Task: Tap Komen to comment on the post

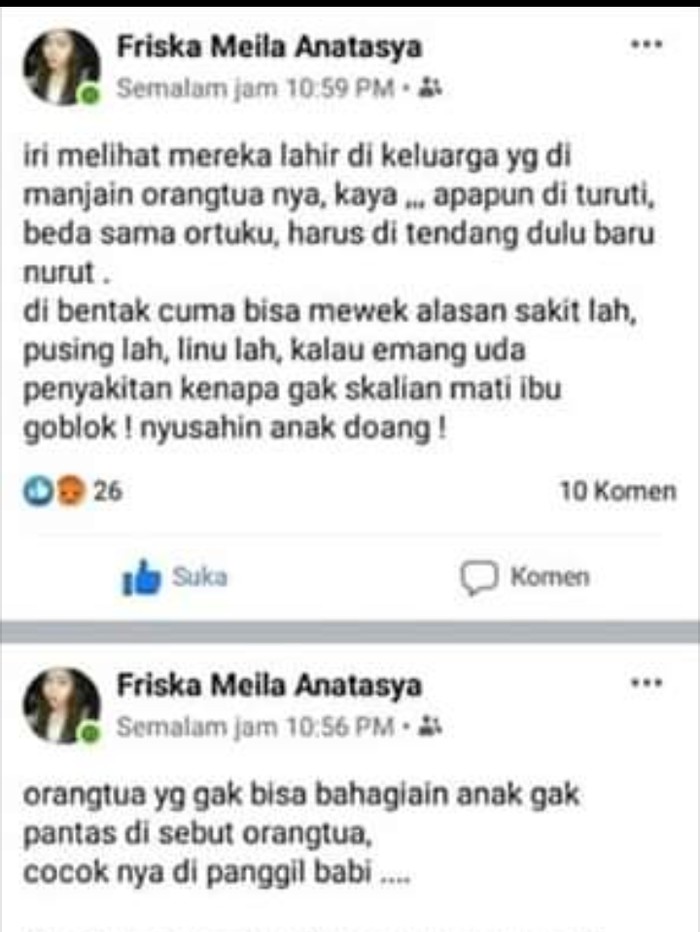Action: pos(525,577)
